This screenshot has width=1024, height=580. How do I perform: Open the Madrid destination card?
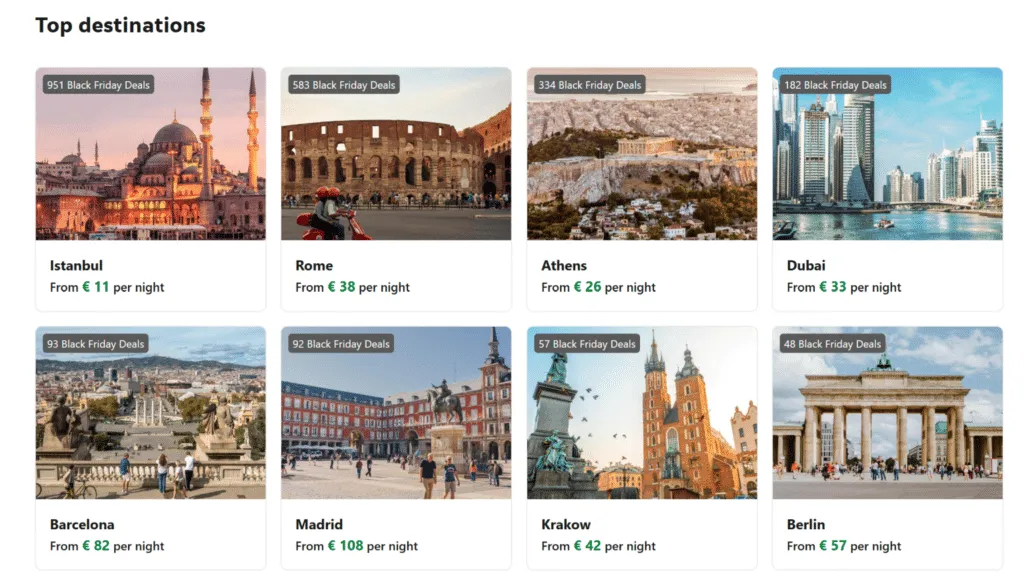pyautogui.click(x=396, y=447)
